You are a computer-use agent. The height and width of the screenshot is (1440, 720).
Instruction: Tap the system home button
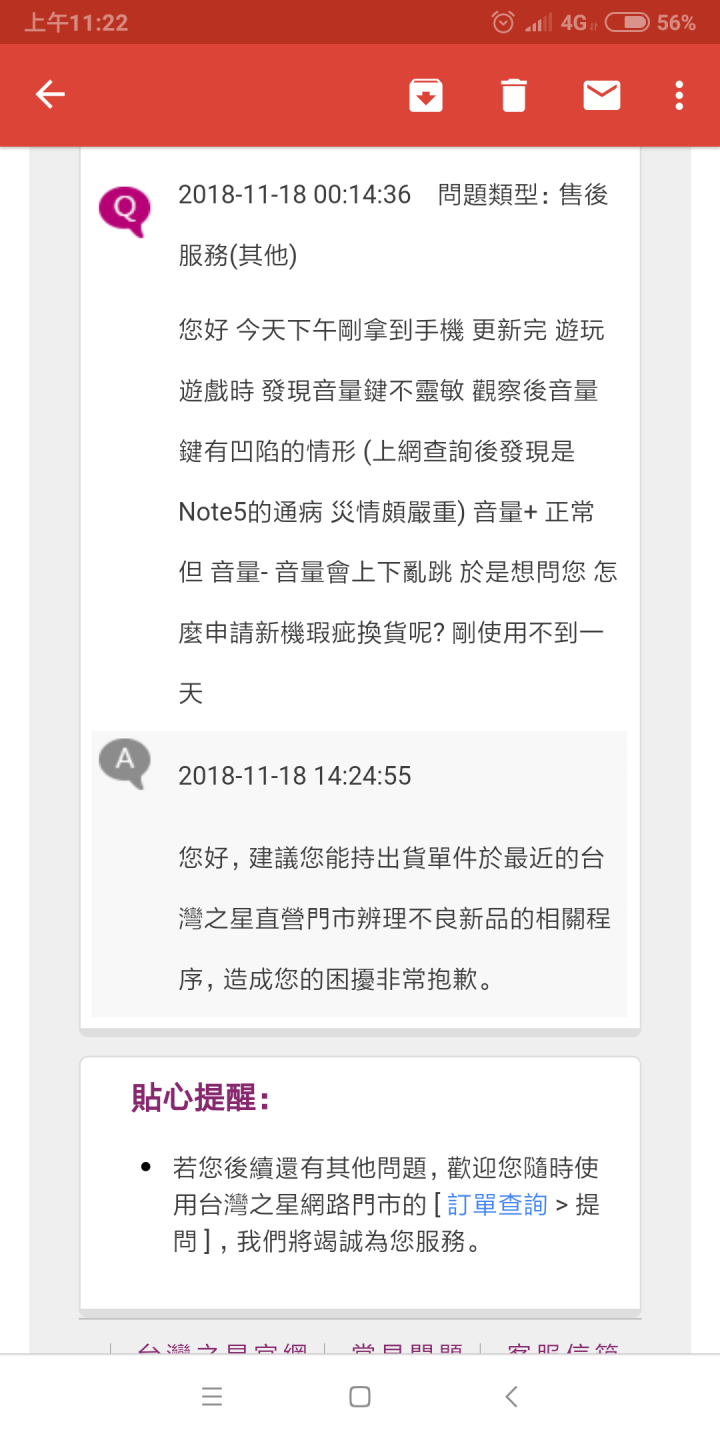360,1397
